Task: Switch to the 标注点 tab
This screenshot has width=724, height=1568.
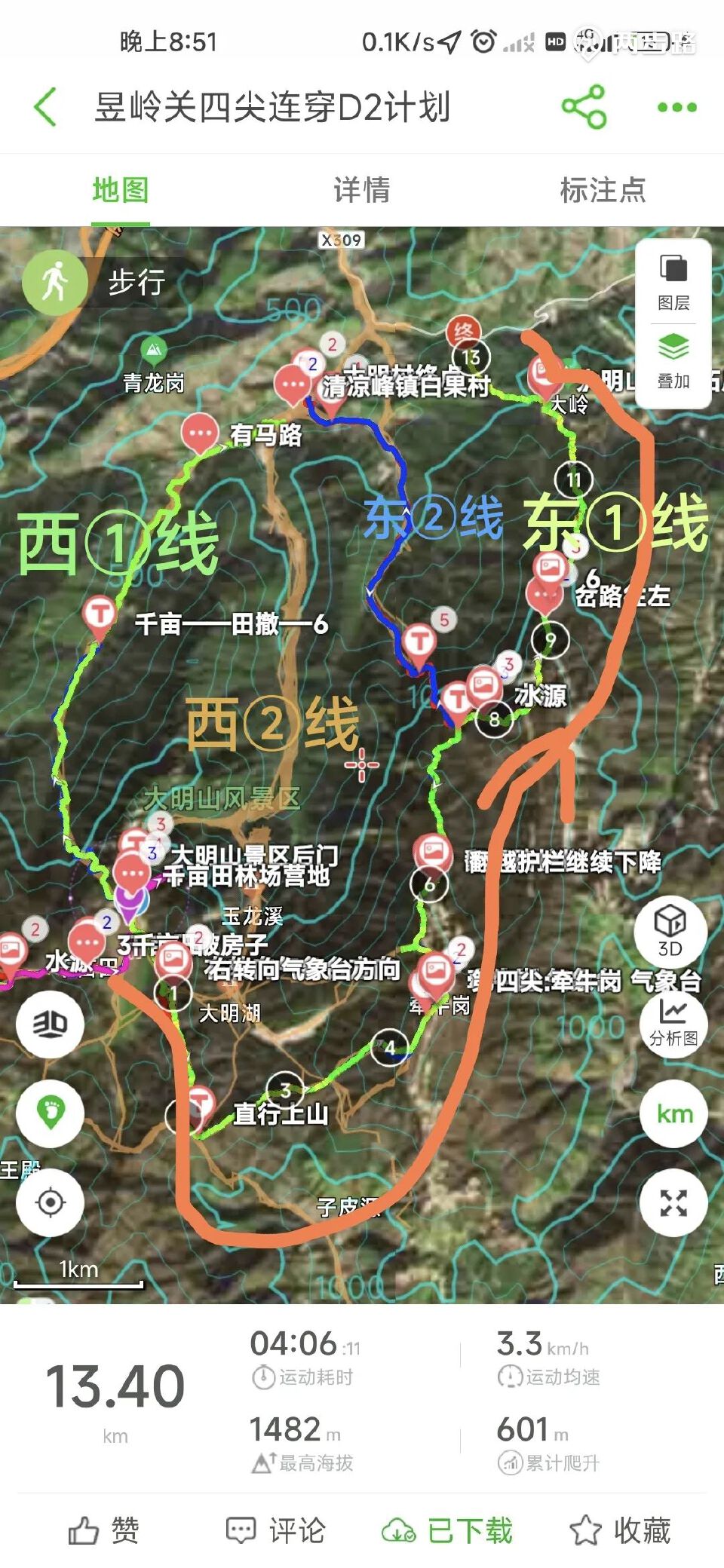Action: 603,190
